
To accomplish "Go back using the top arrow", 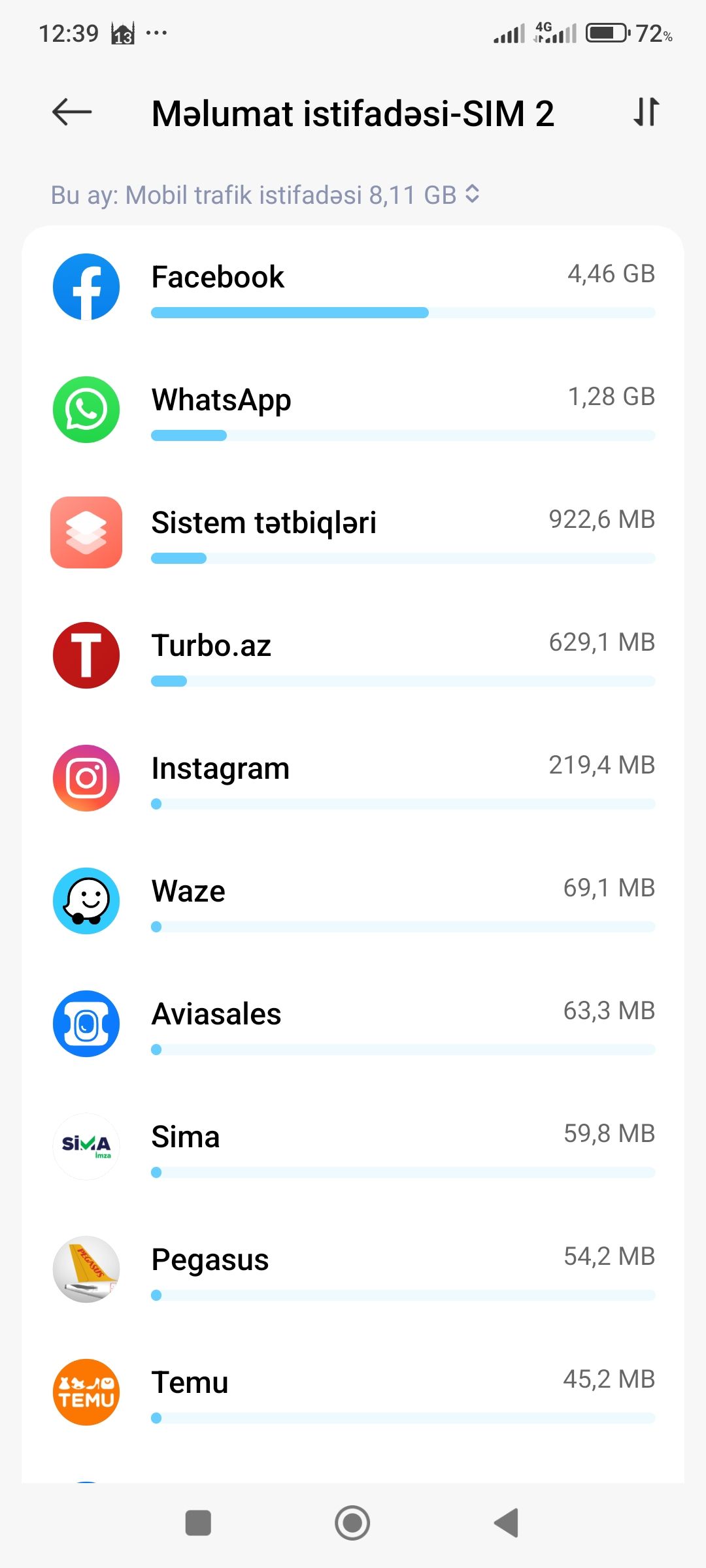I will 72,112.
